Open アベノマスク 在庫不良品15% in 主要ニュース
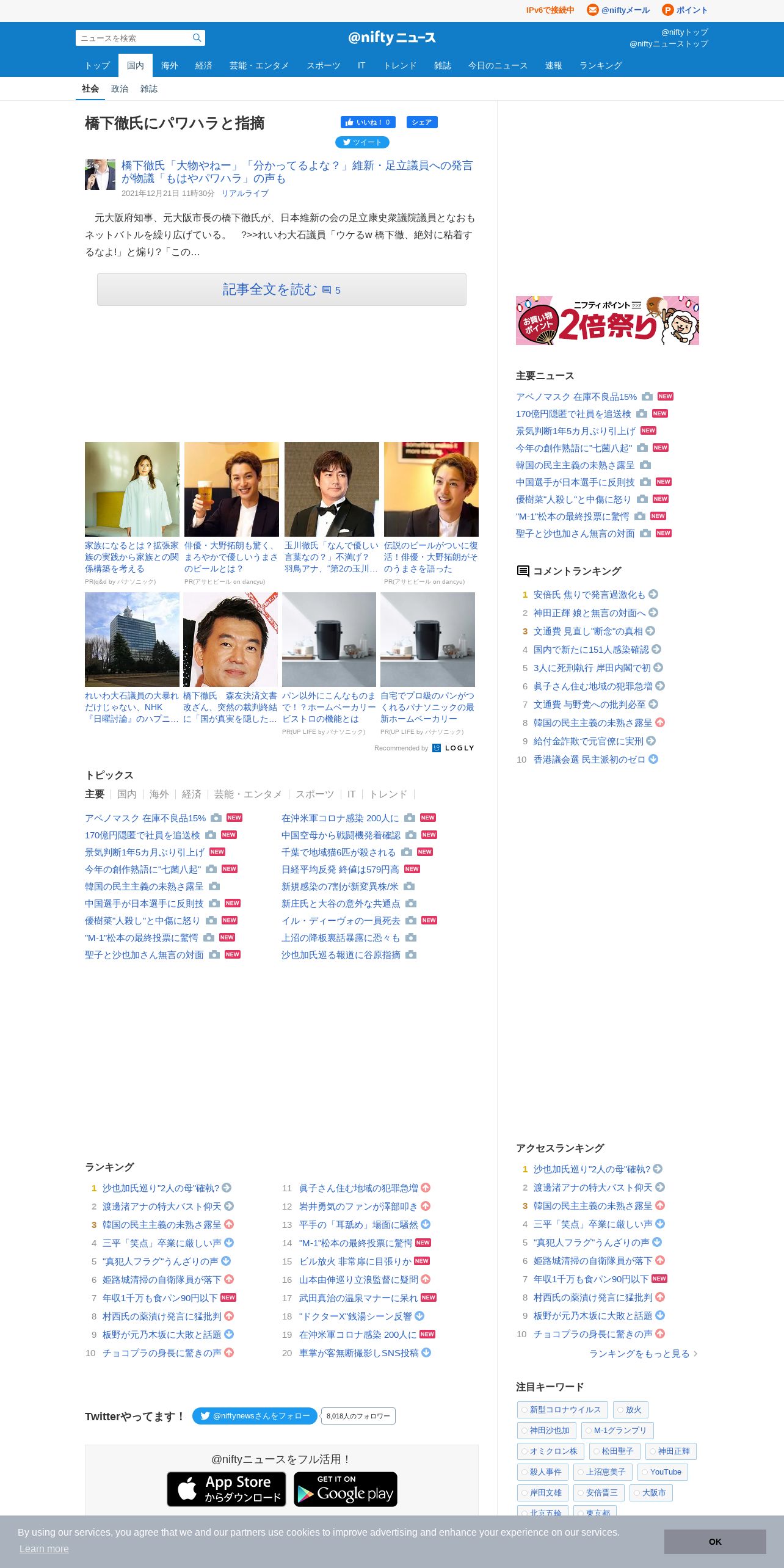This screenshot has width=784, height=1568. click(576, 397)
